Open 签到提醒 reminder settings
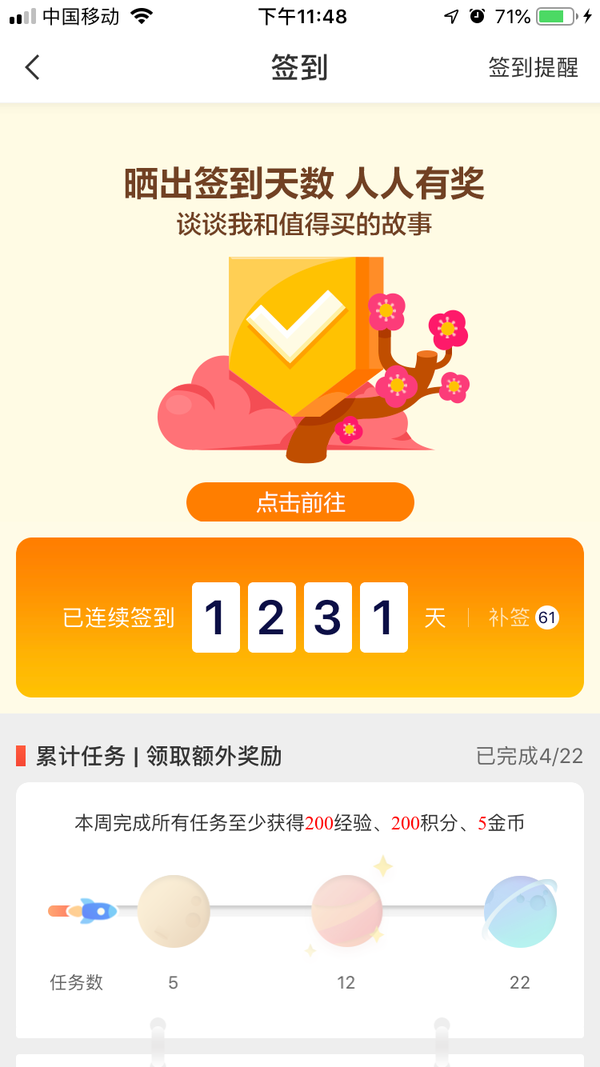The height and width of the screenshot is (1067, 600). coord(533,67)
